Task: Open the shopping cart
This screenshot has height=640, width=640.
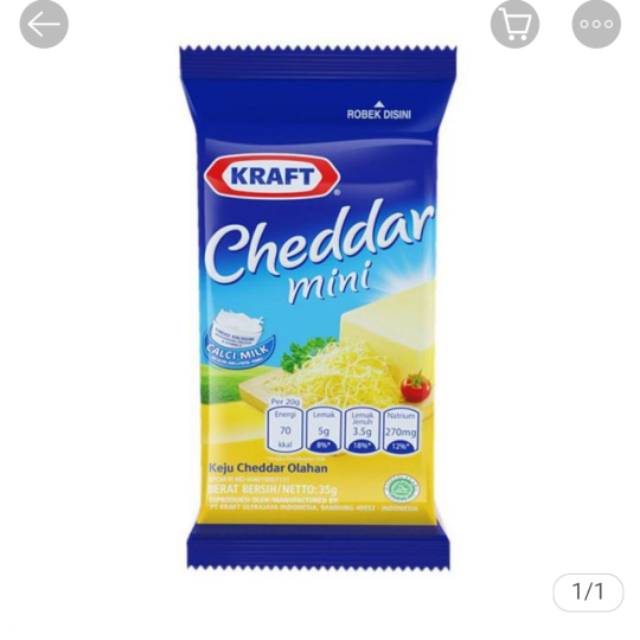Action: tap(515, 24)
